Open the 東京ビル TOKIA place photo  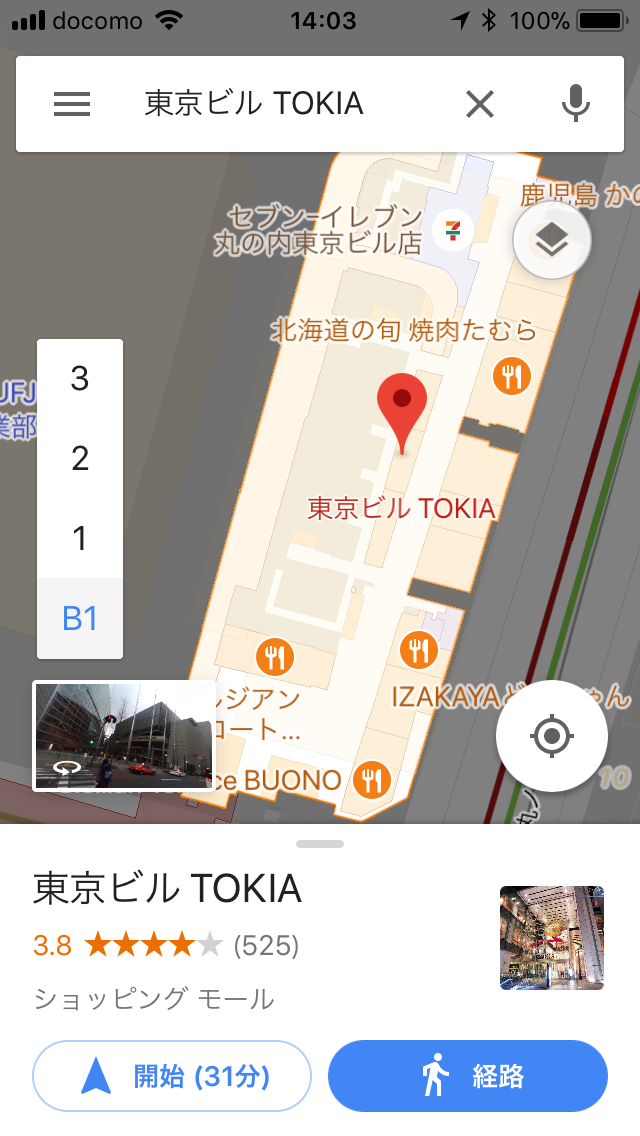552,937
